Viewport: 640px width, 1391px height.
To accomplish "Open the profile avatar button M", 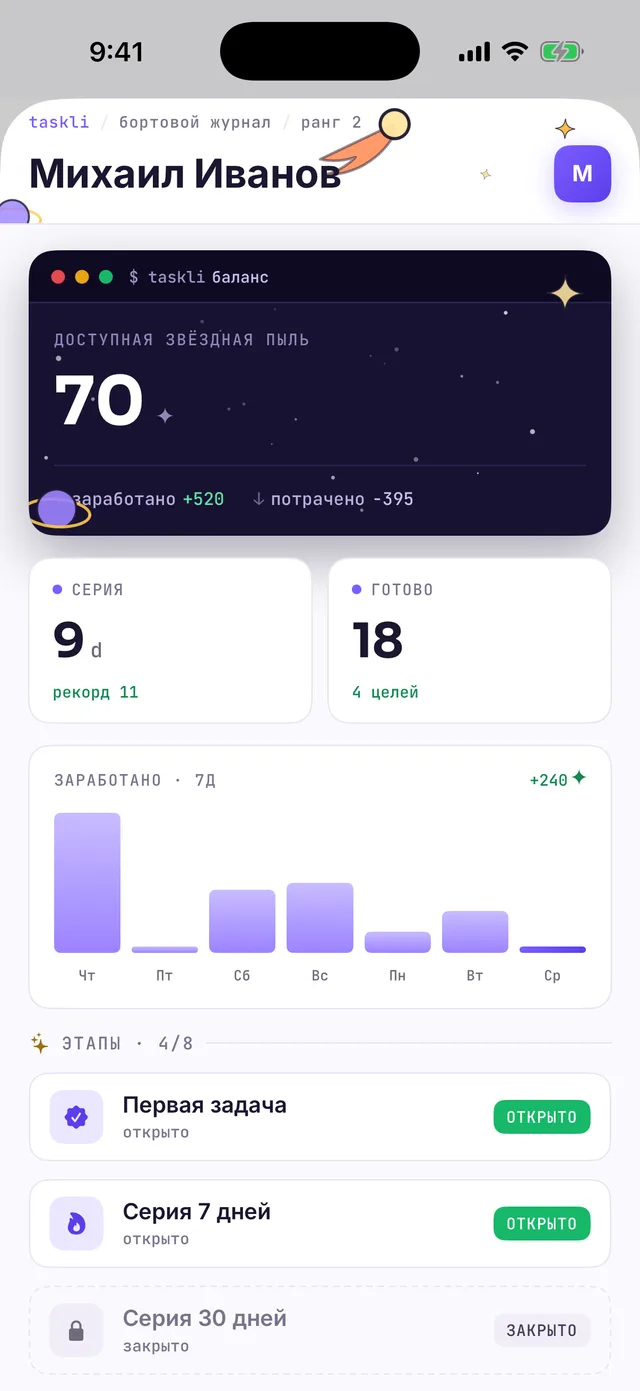I will 582,174.
